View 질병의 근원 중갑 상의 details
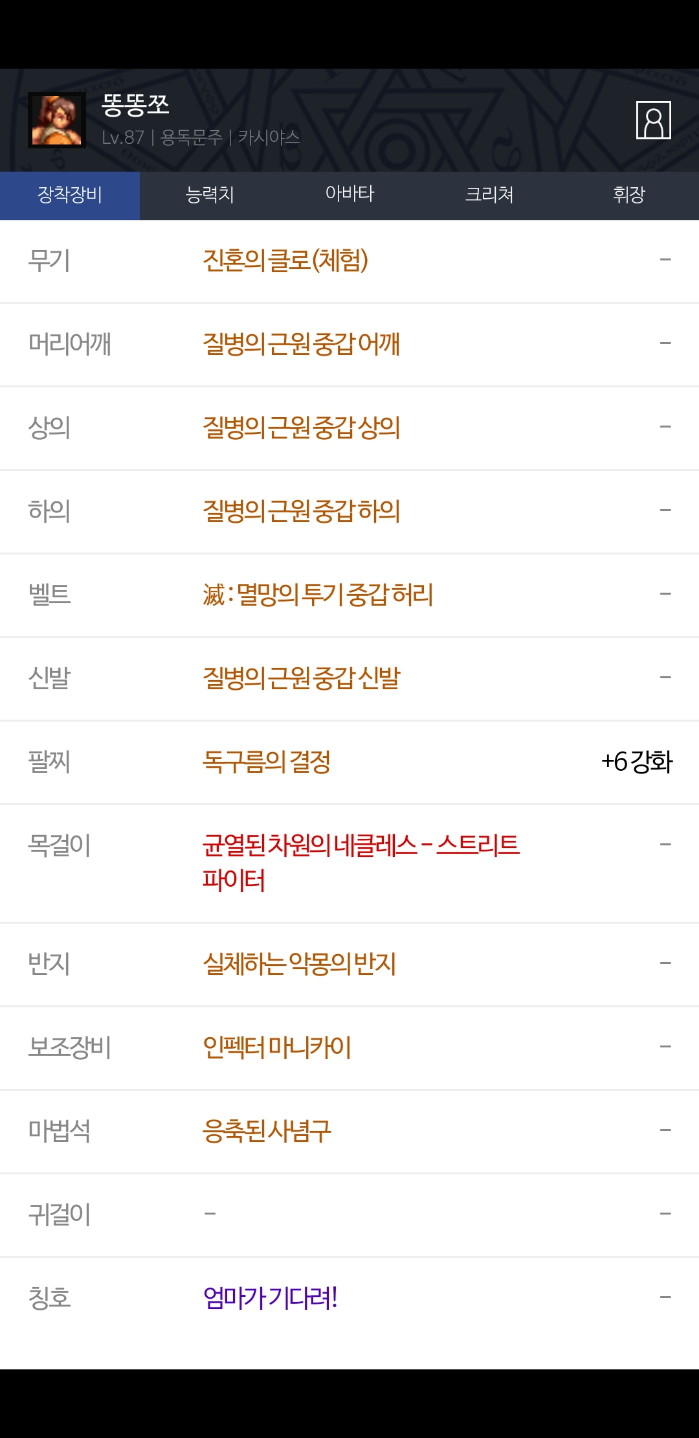The image size is (699, 1438). pyautogui.click(x=301, y=428)
